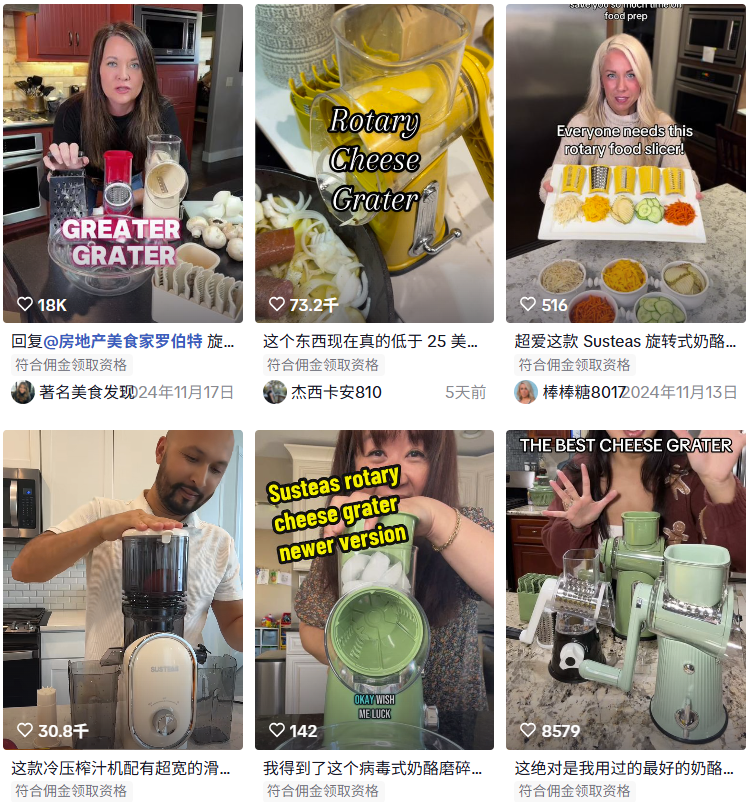The width and height of the screenshot is (749, 802).
Task: Play the Rotary Cheese Grater video
Action: click(374, 163)
